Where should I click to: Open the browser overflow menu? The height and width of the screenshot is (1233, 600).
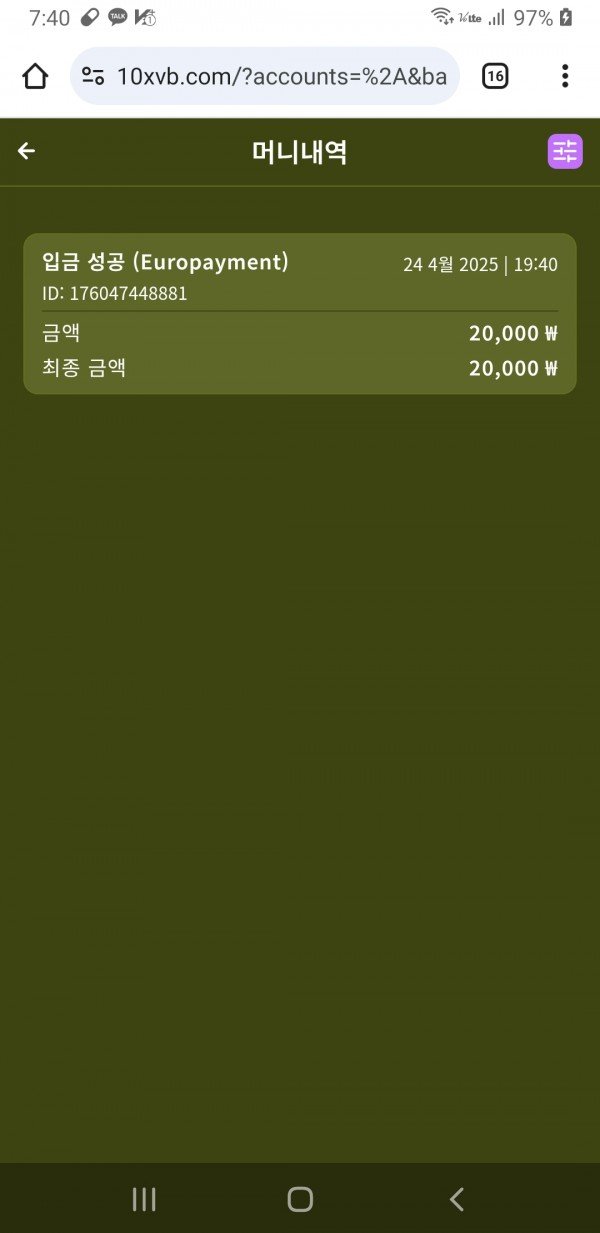click(x=565, y=76)
